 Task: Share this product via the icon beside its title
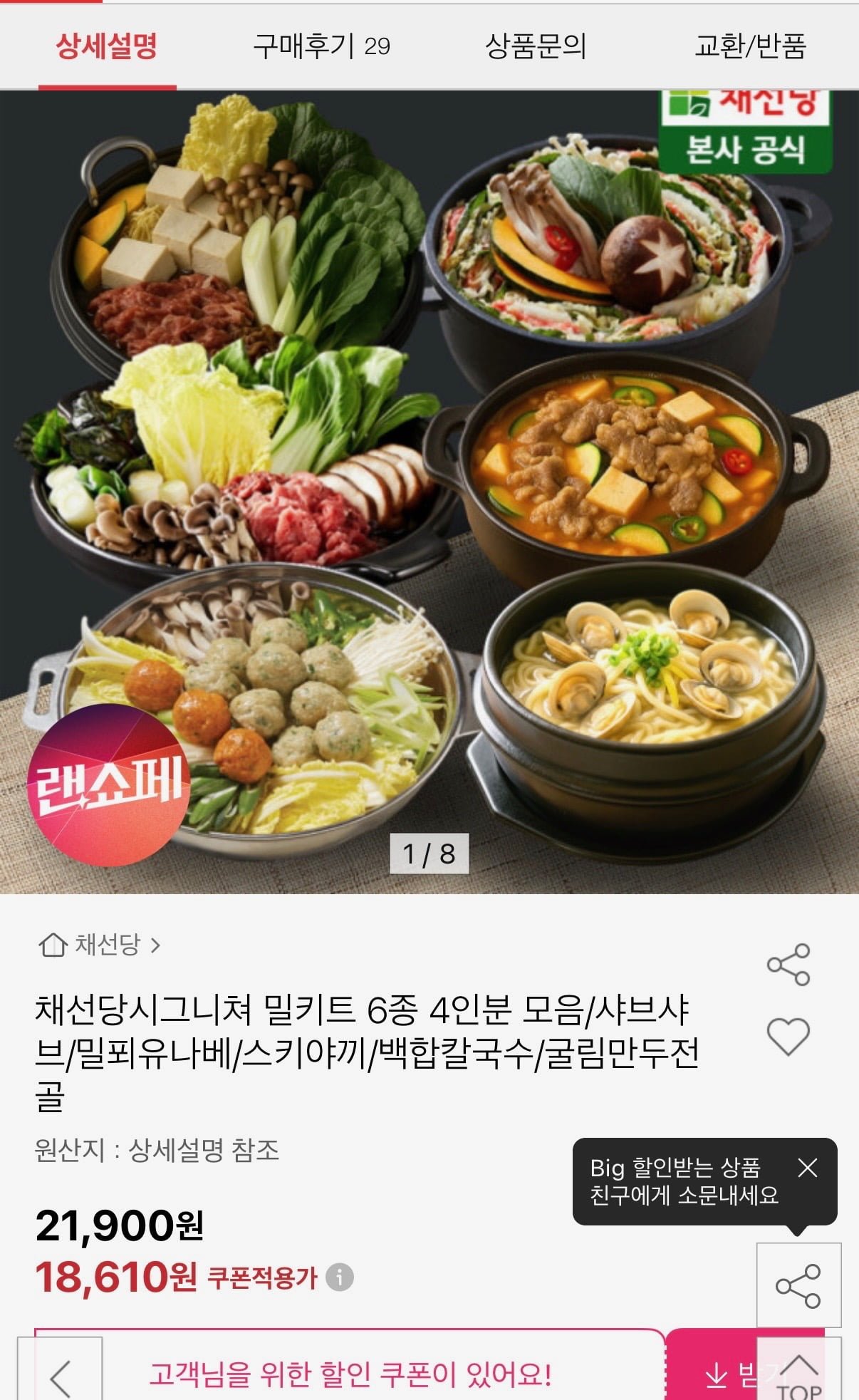(788, 965)
